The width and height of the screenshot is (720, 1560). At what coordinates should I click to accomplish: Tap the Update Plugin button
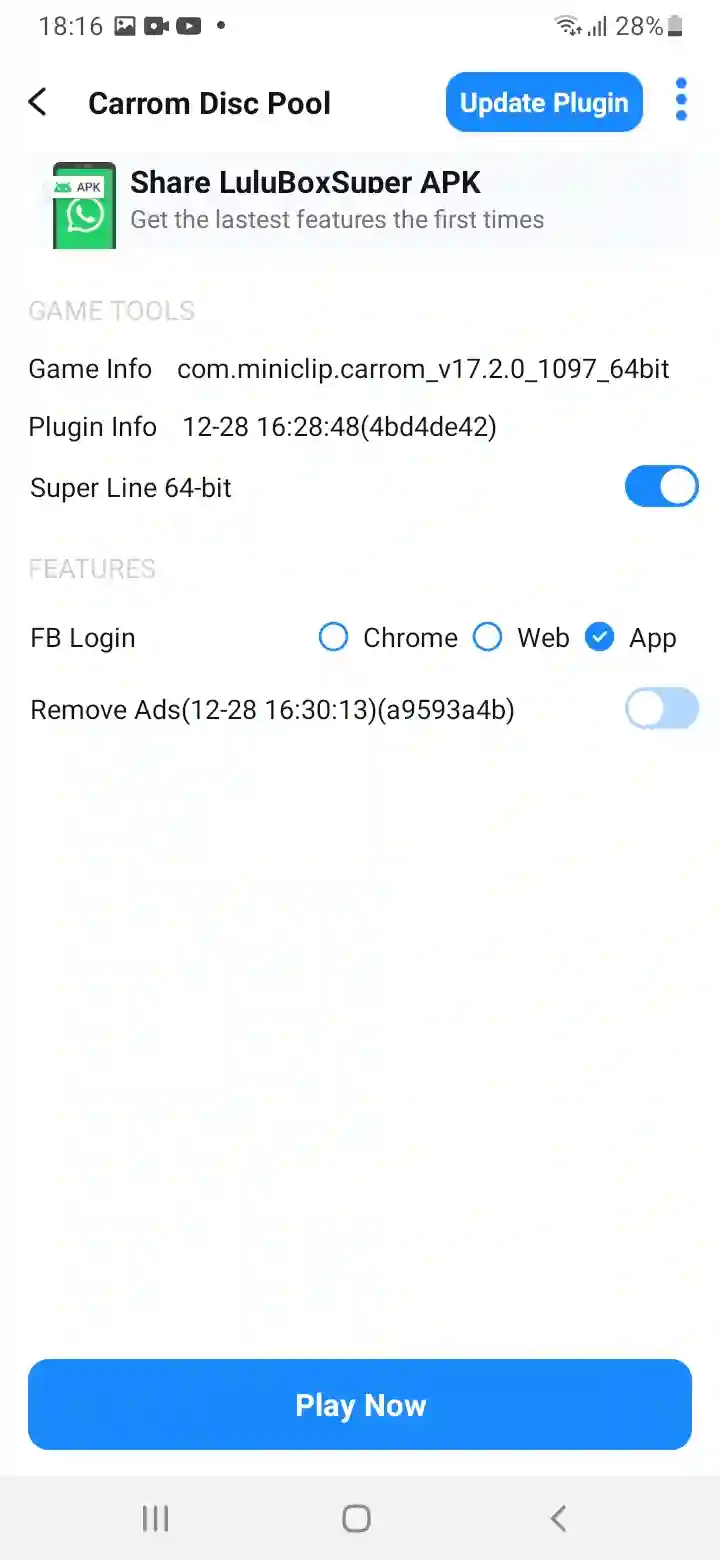point(544,102)
